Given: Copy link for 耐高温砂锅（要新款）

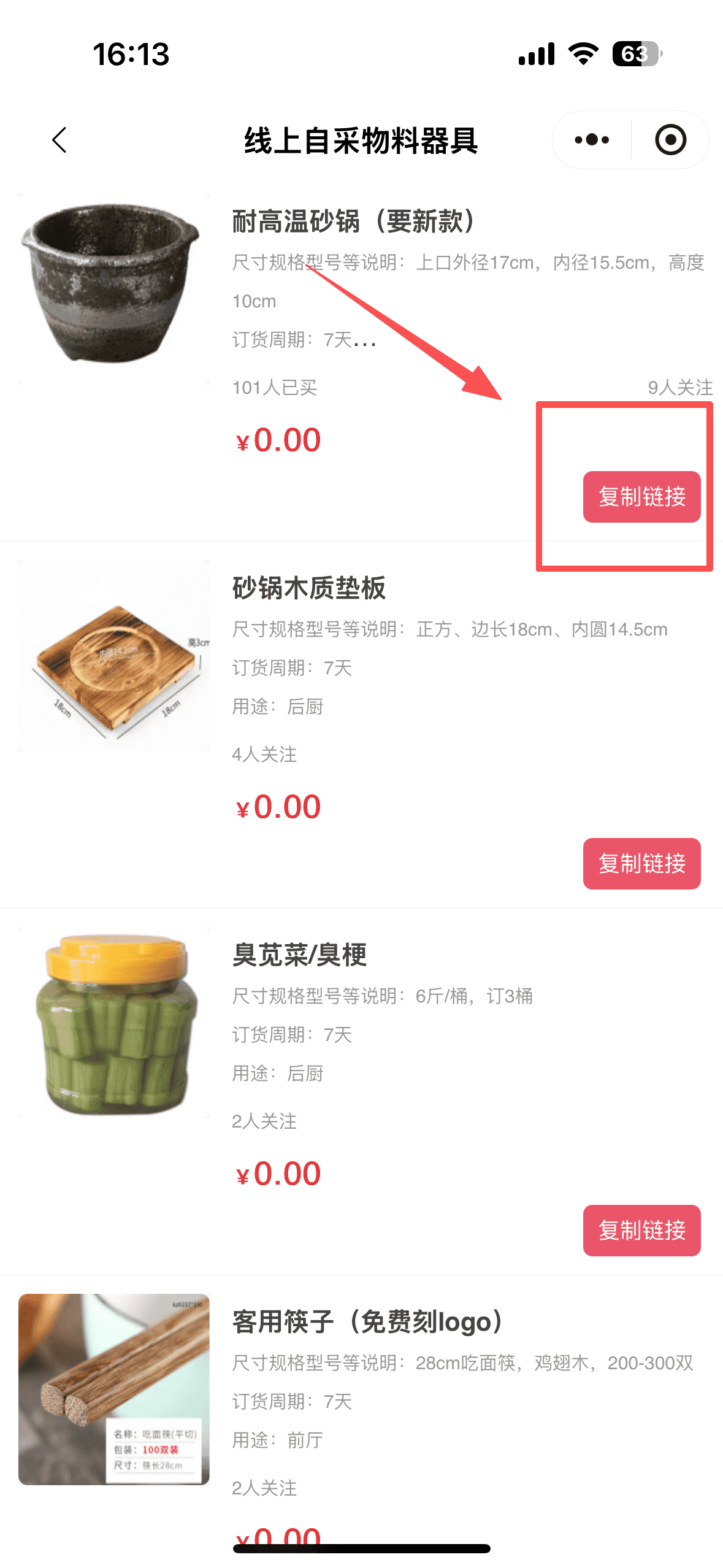Looking at the screenshot, I should coord(641,497).
